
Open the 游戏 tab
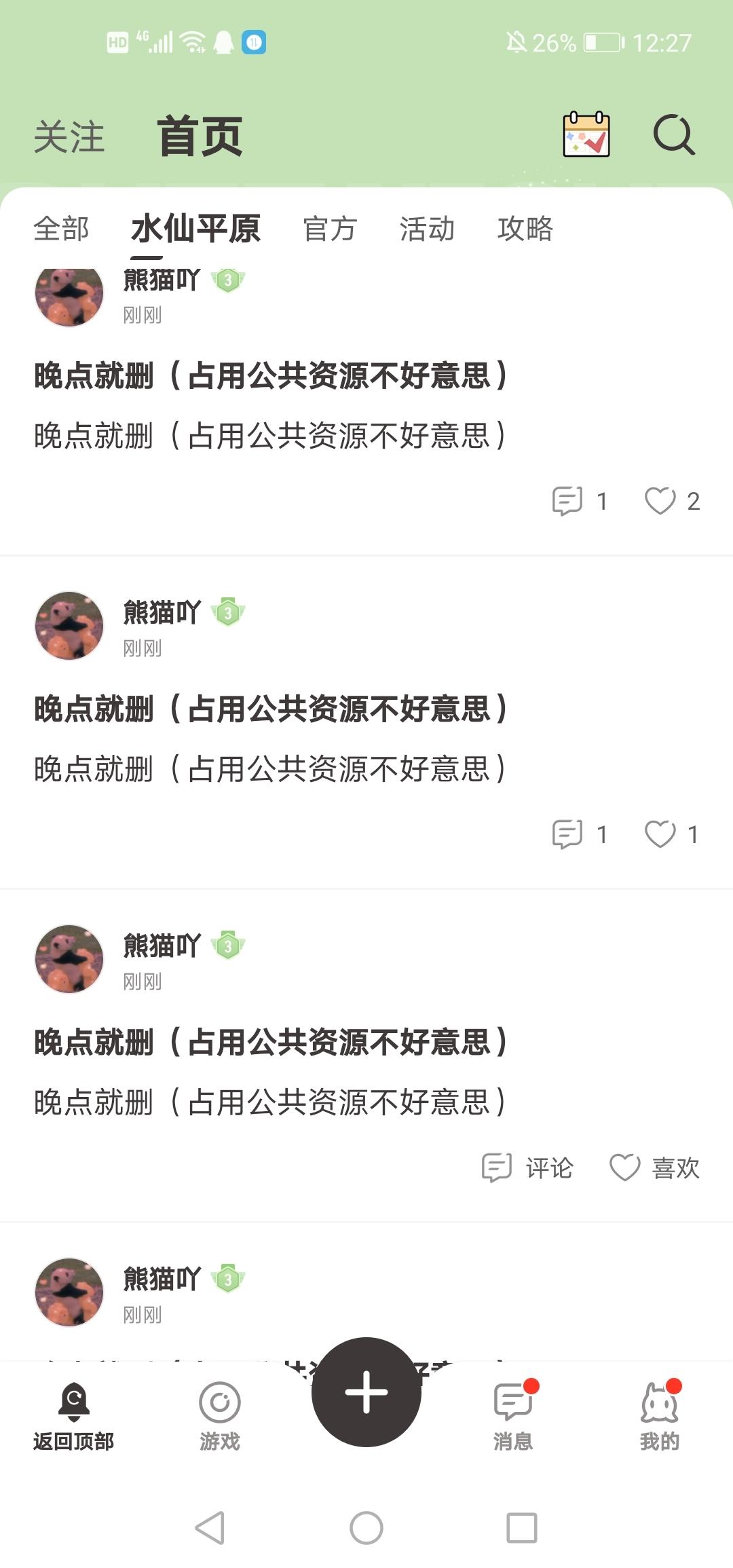[x=220, y=1417]
